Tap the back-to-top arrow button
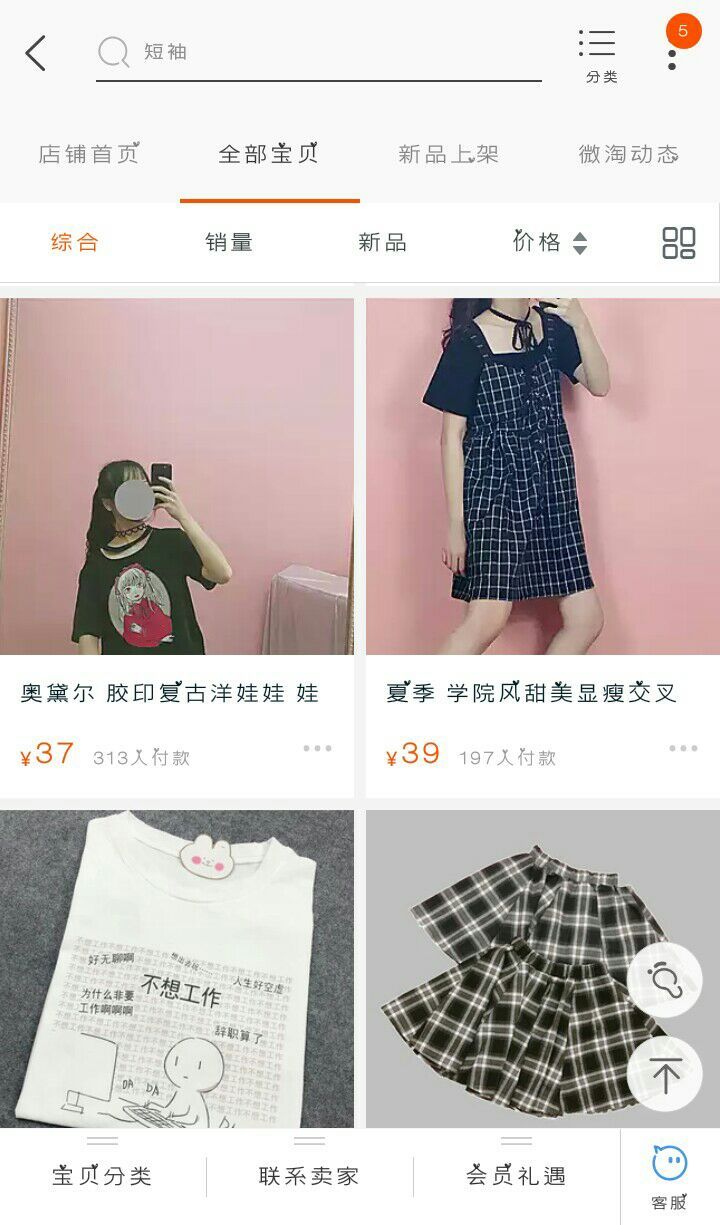This screenshot has width=720, height=1225. [x=665, y=1073]
